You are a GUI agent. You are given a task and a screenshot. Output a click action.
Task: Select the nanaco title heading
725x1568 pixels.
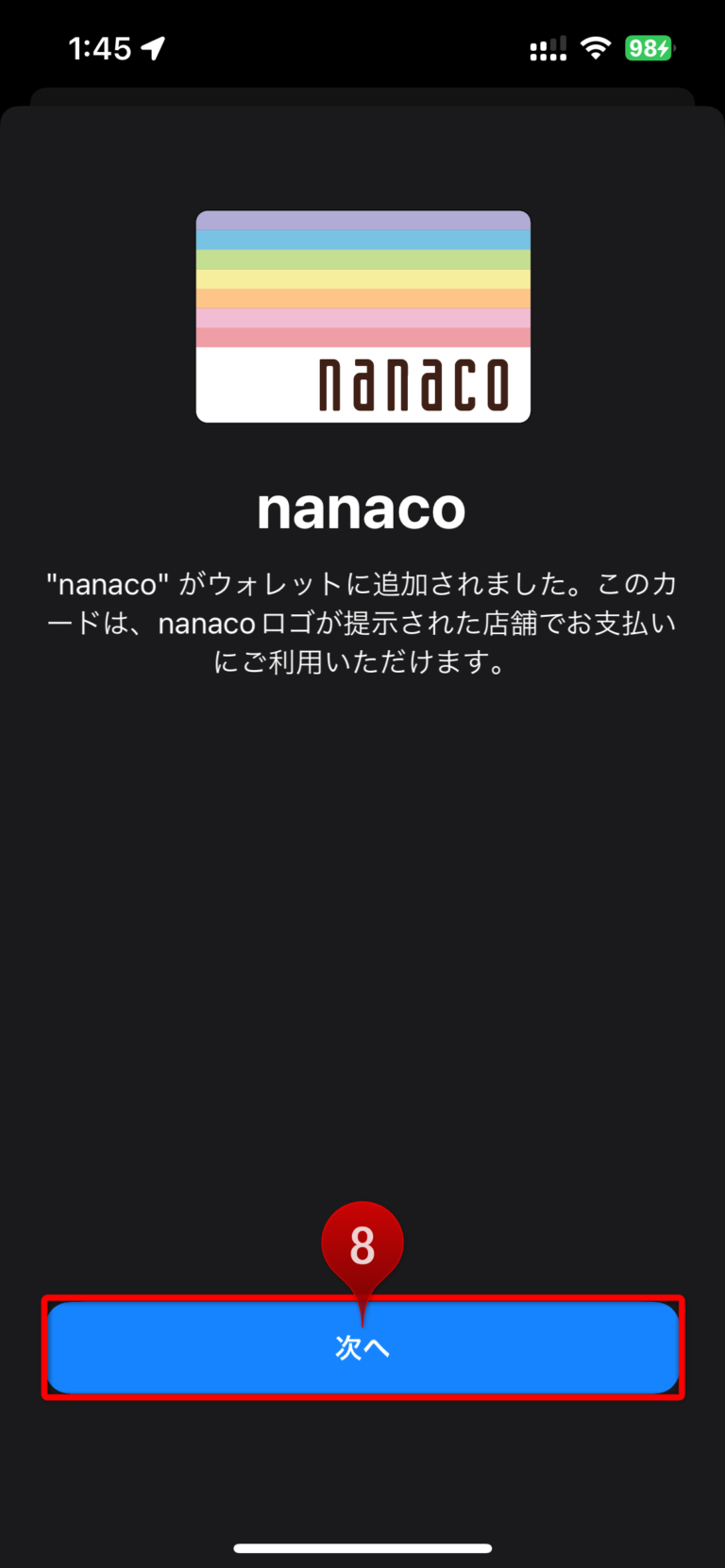(362, 508)
